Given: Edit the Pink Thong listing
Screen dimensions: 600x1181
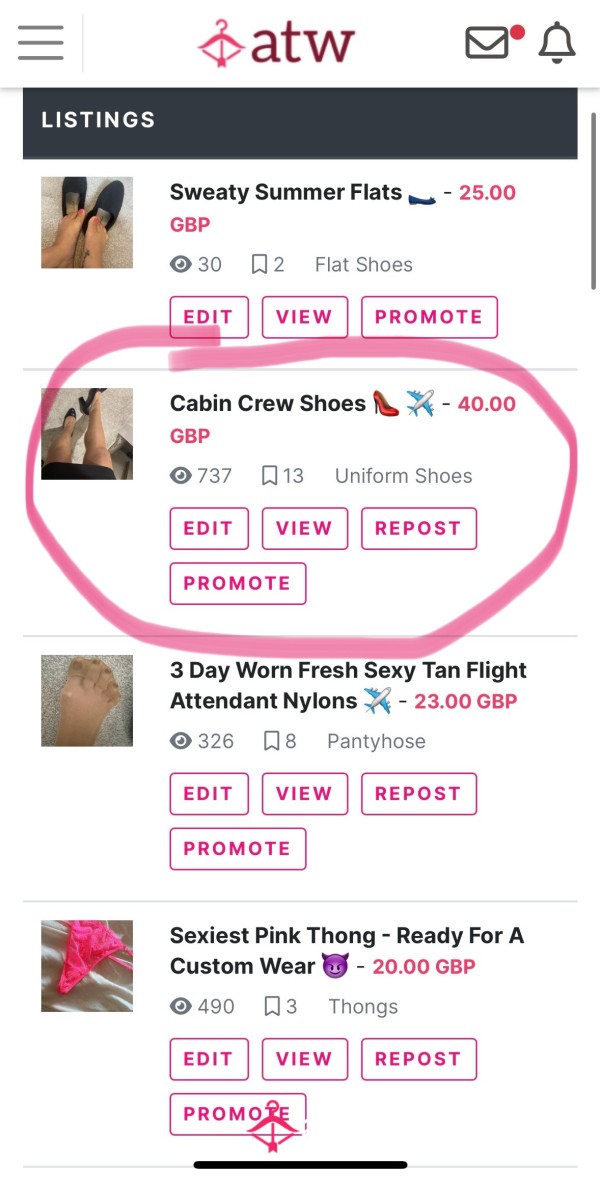Looking at the screenshot, I should 209,1059.
